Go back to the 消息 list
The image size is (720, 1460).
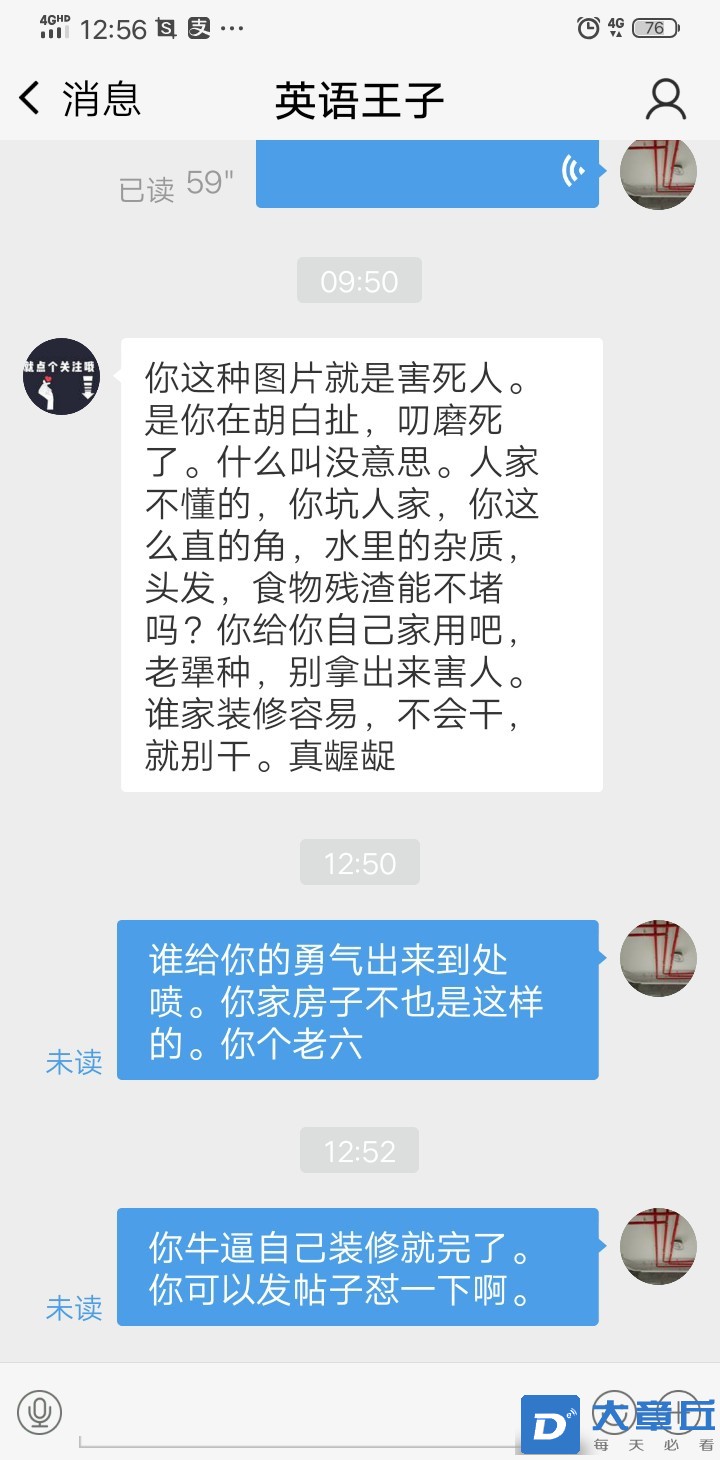coord(78,99)
